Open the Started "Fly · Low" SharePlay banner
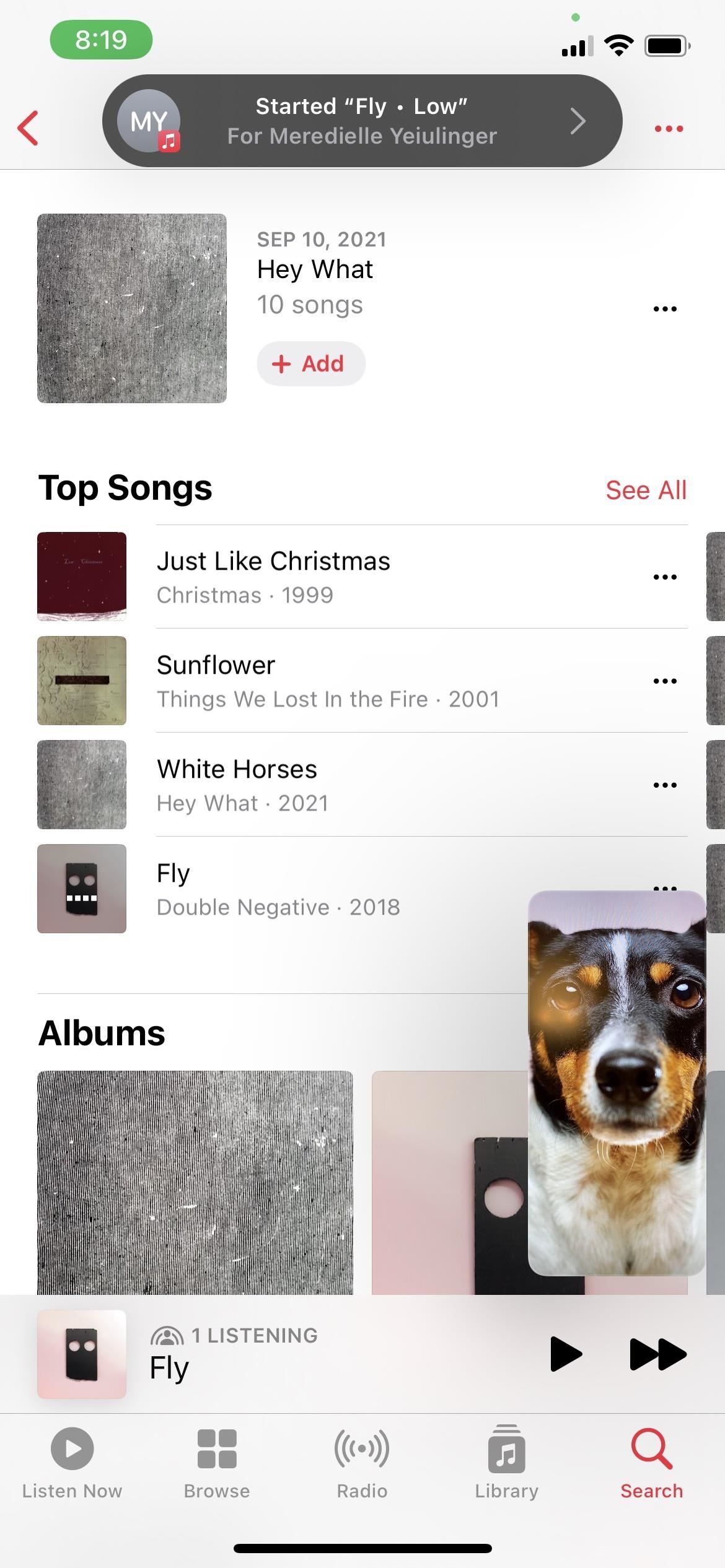The width and height of the screenshot is (725, 1568). point(362,121)
